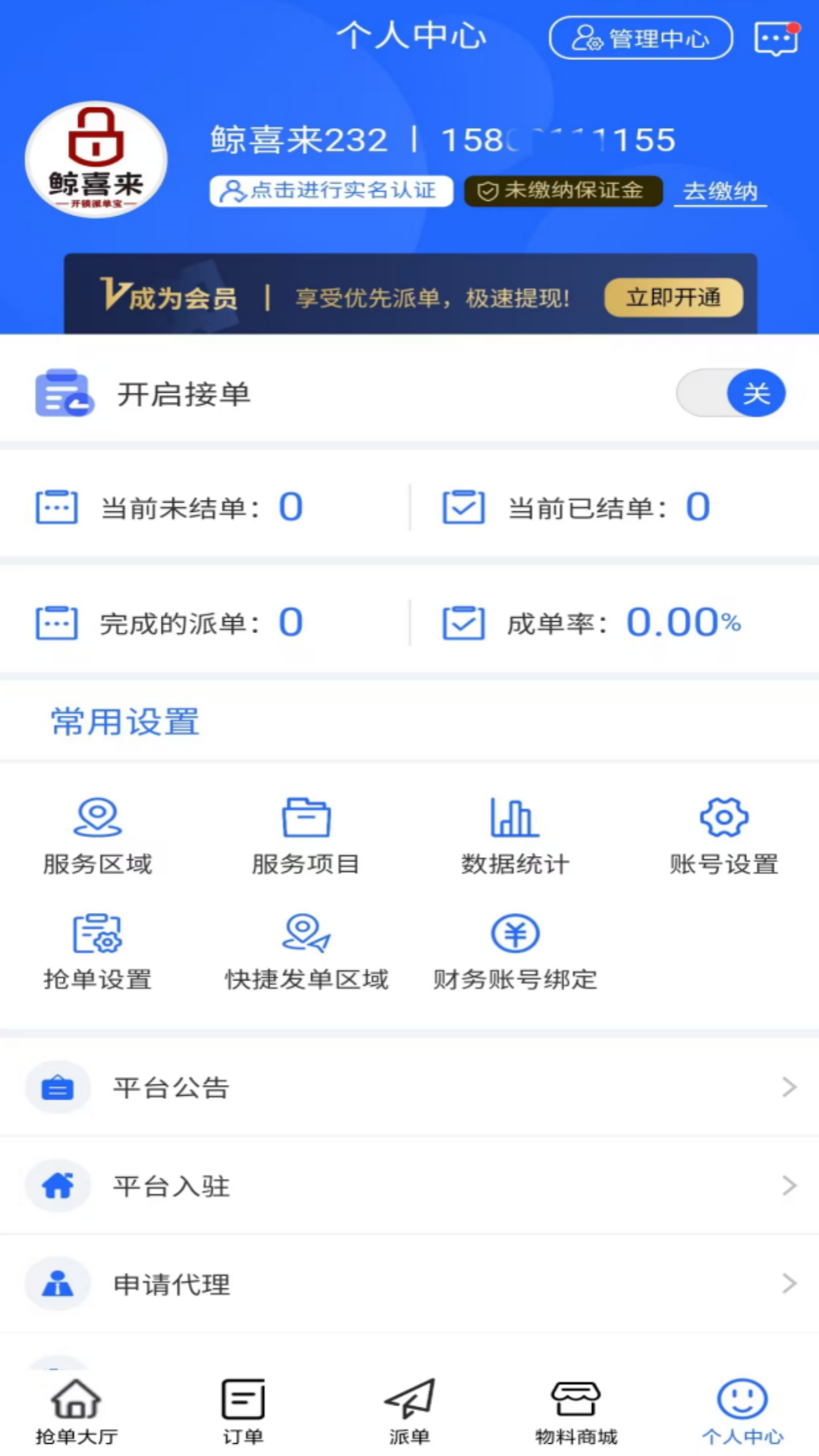819x1456 pixels.
Task: Tap 立即开通 membership button
Action: [673, 297]
